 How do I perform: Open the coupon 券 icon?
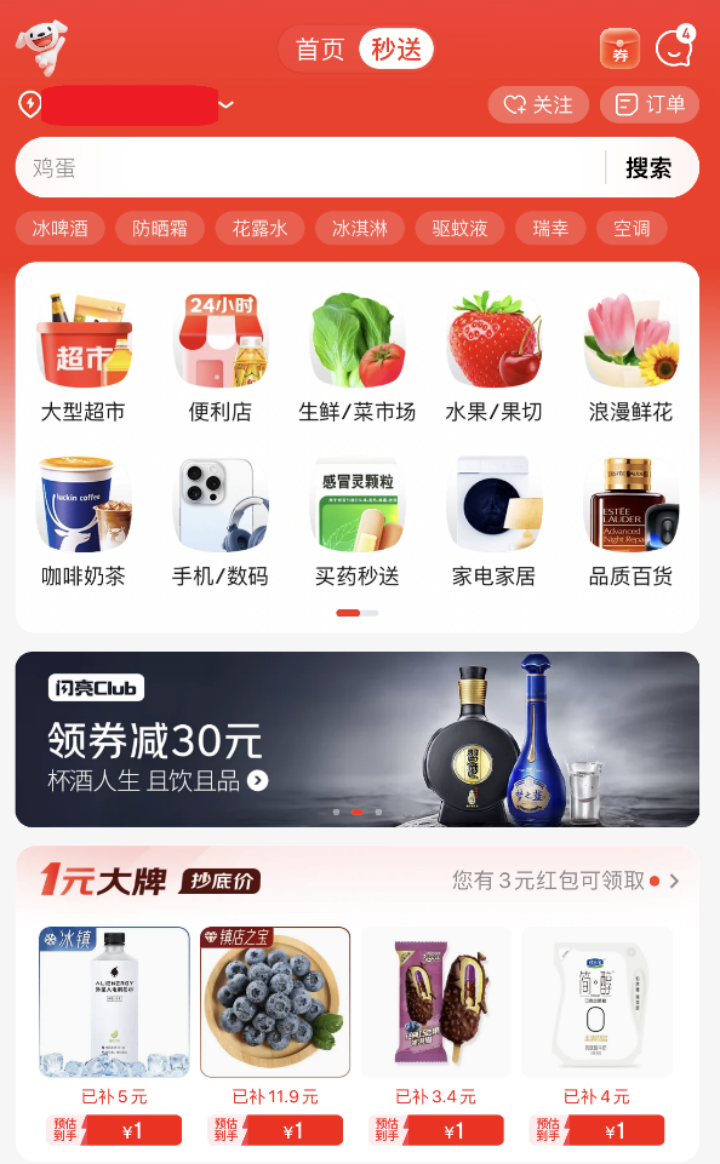pyautogui.click(x=620, y=49)
